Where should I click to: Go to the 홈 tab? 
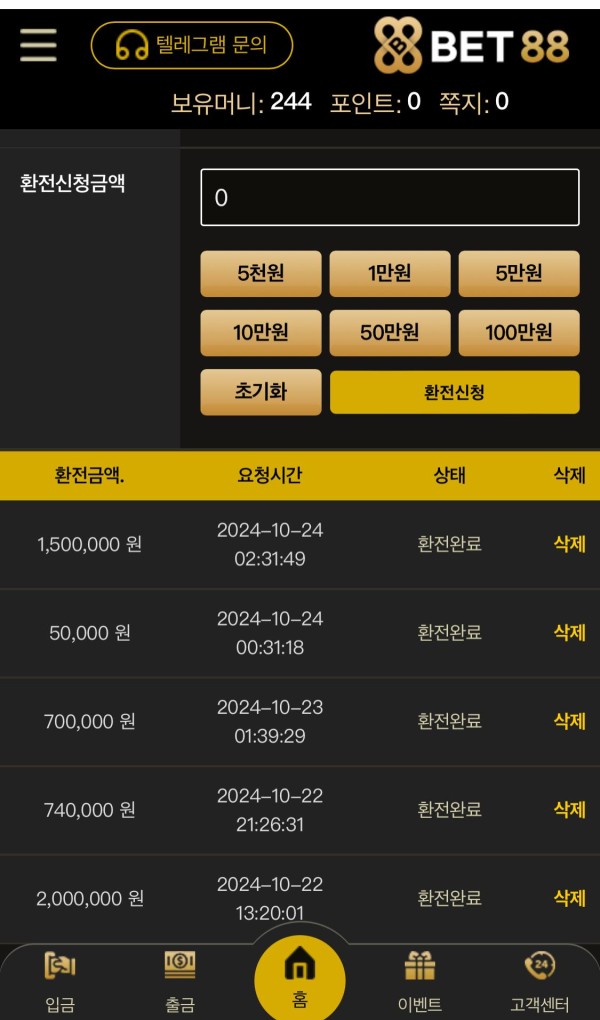[300, 977]
